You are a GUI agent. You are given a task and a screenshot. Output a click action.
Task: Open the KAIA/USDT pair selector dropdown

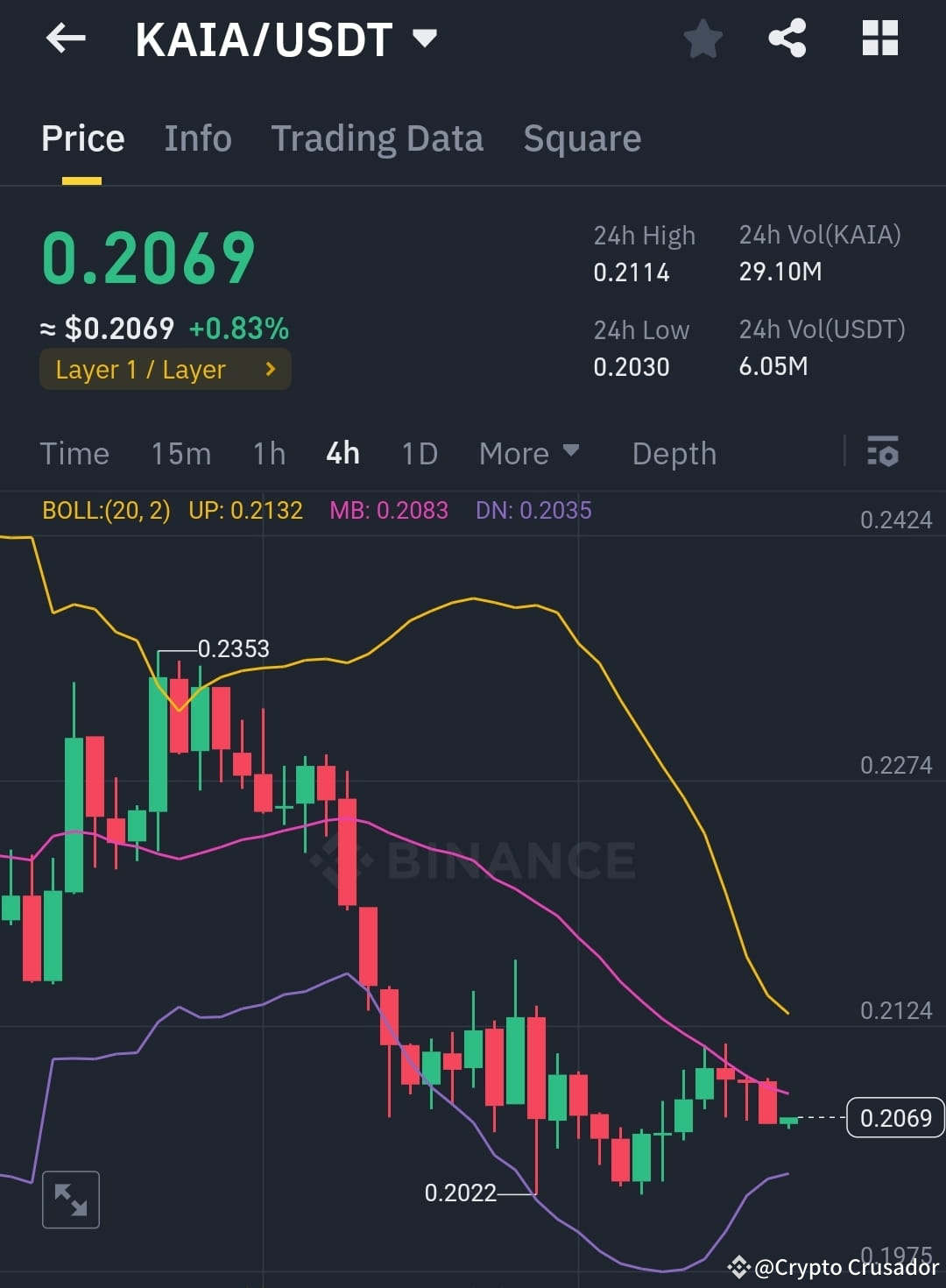pos(426,38)
